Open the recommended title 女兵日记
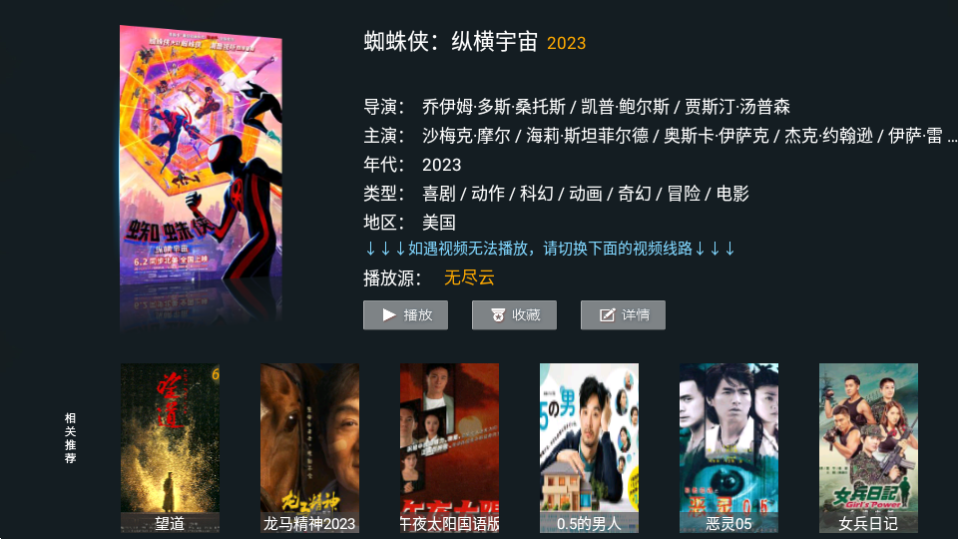The image size is (958, 539). click(868, 447)
